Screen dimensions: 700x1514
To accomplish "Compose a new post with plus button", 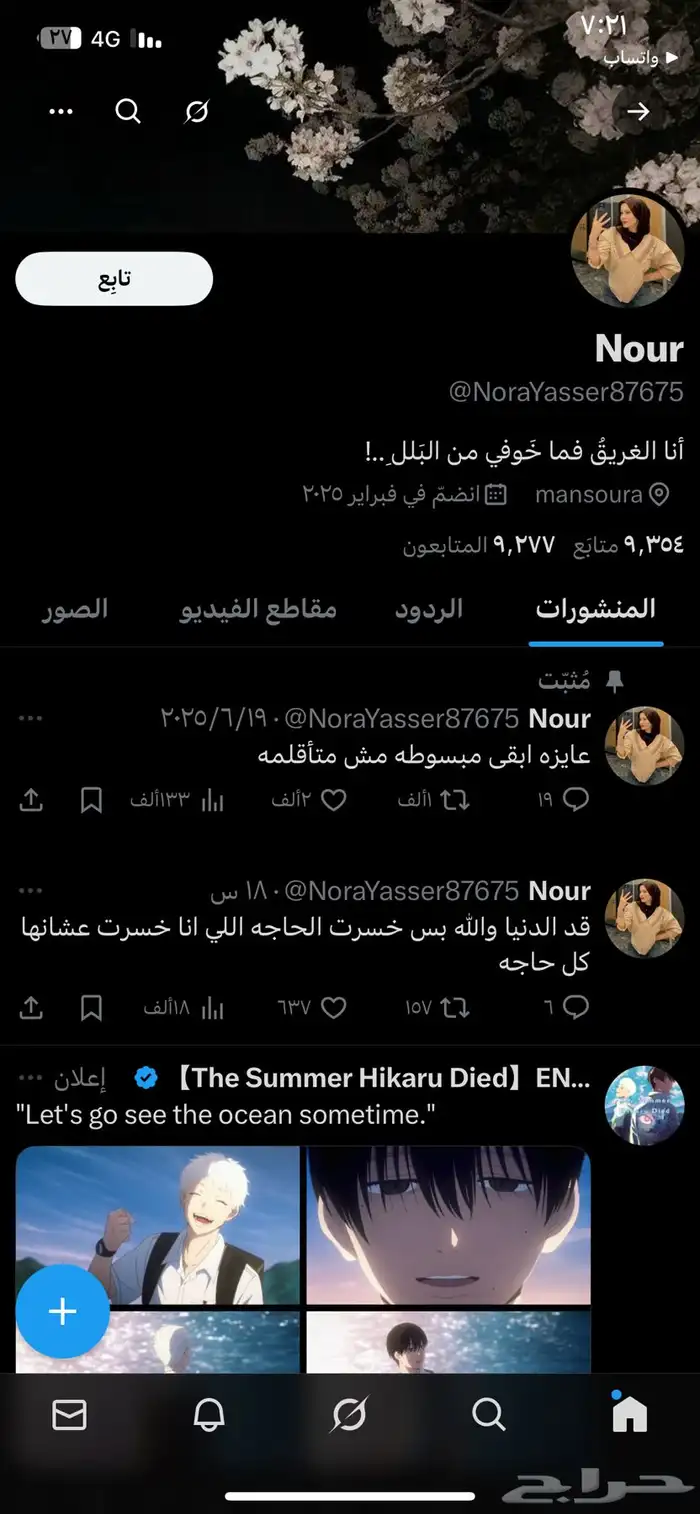I will pos(63,1312).
